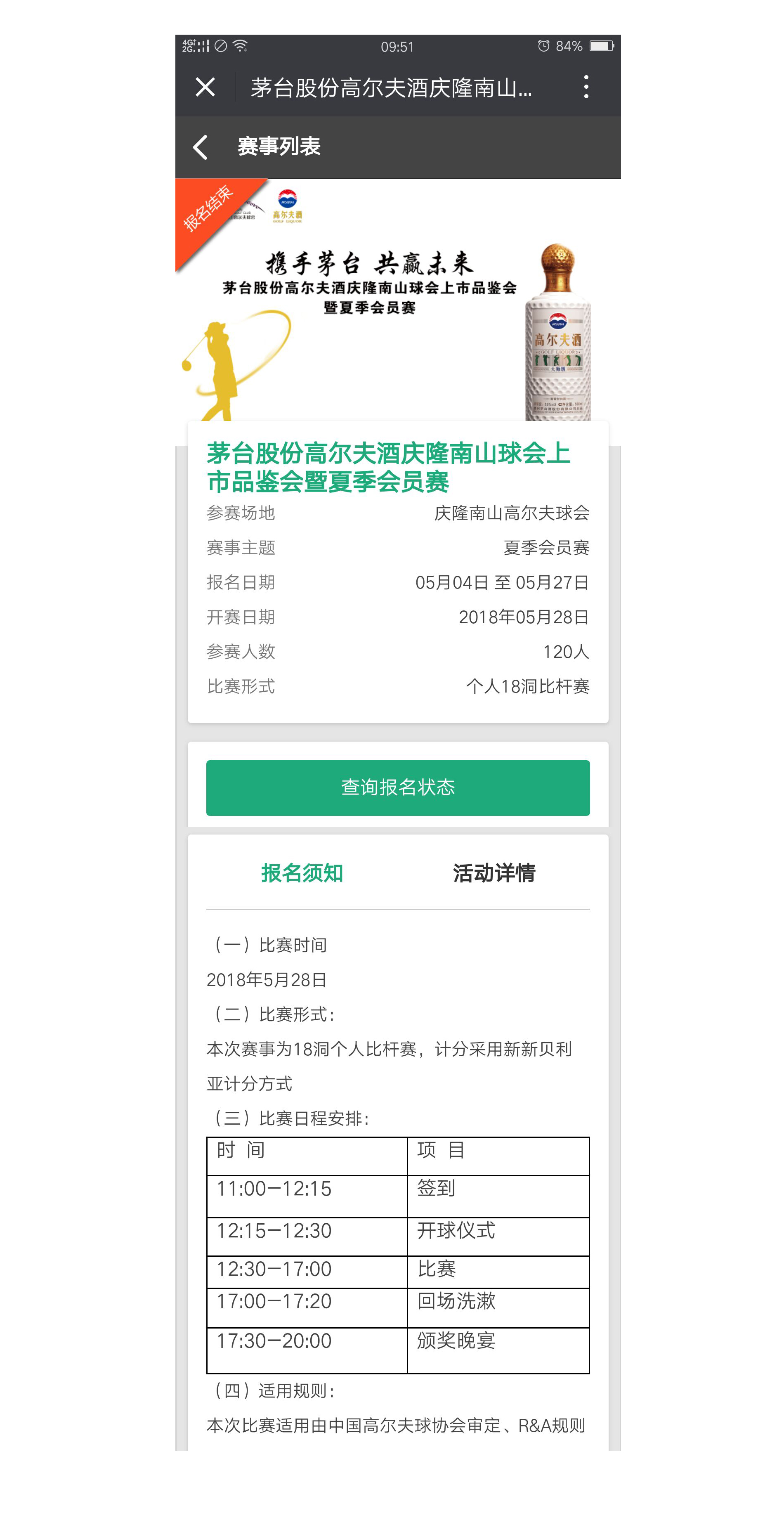Image resolution: width=784 pixels, height=1532 pixels.
Task: Switch to the 报名须知 tab
Action: (302, 873)
